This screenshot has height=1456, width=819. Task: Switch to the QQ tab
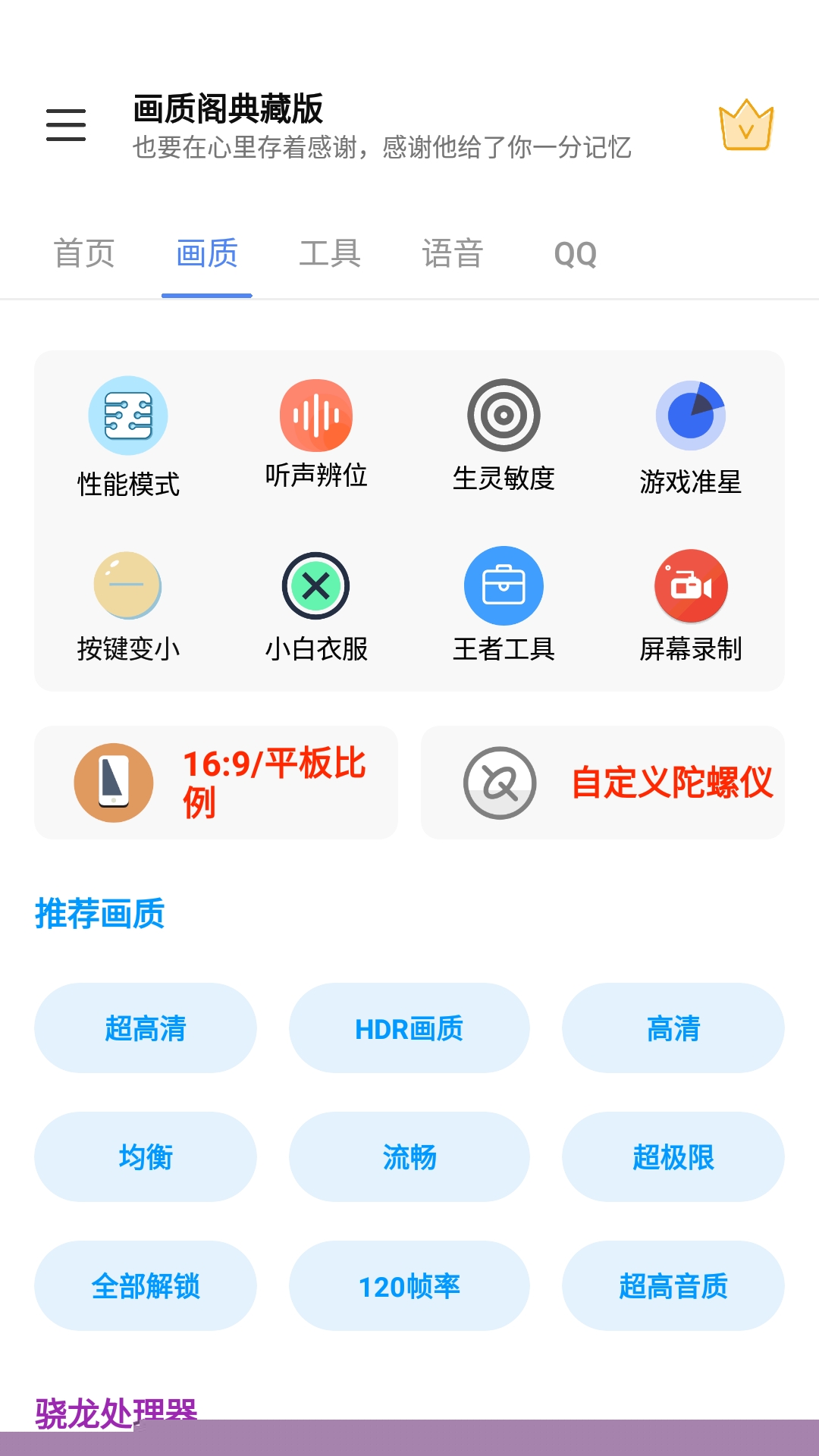pyautogui.click(x=576, y=253)
